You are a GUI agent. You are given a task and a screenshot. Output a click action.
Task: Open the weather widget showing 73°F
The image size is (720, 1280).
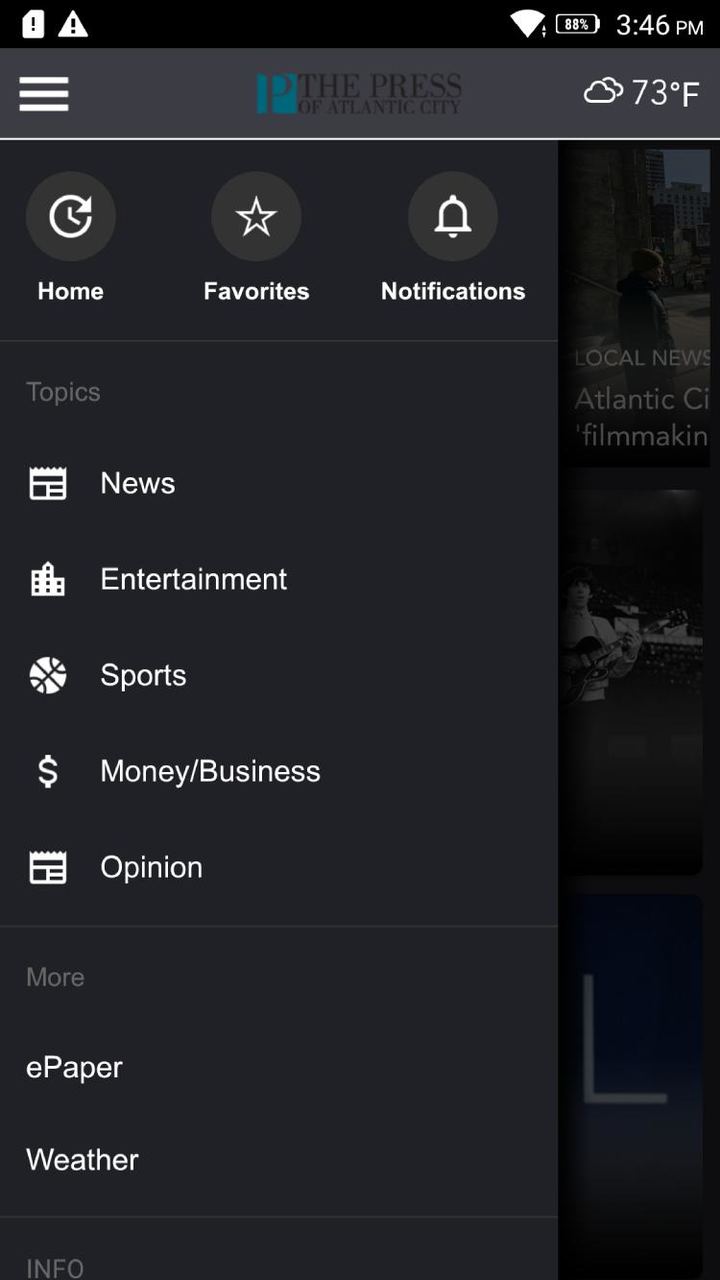coord(641,93)
